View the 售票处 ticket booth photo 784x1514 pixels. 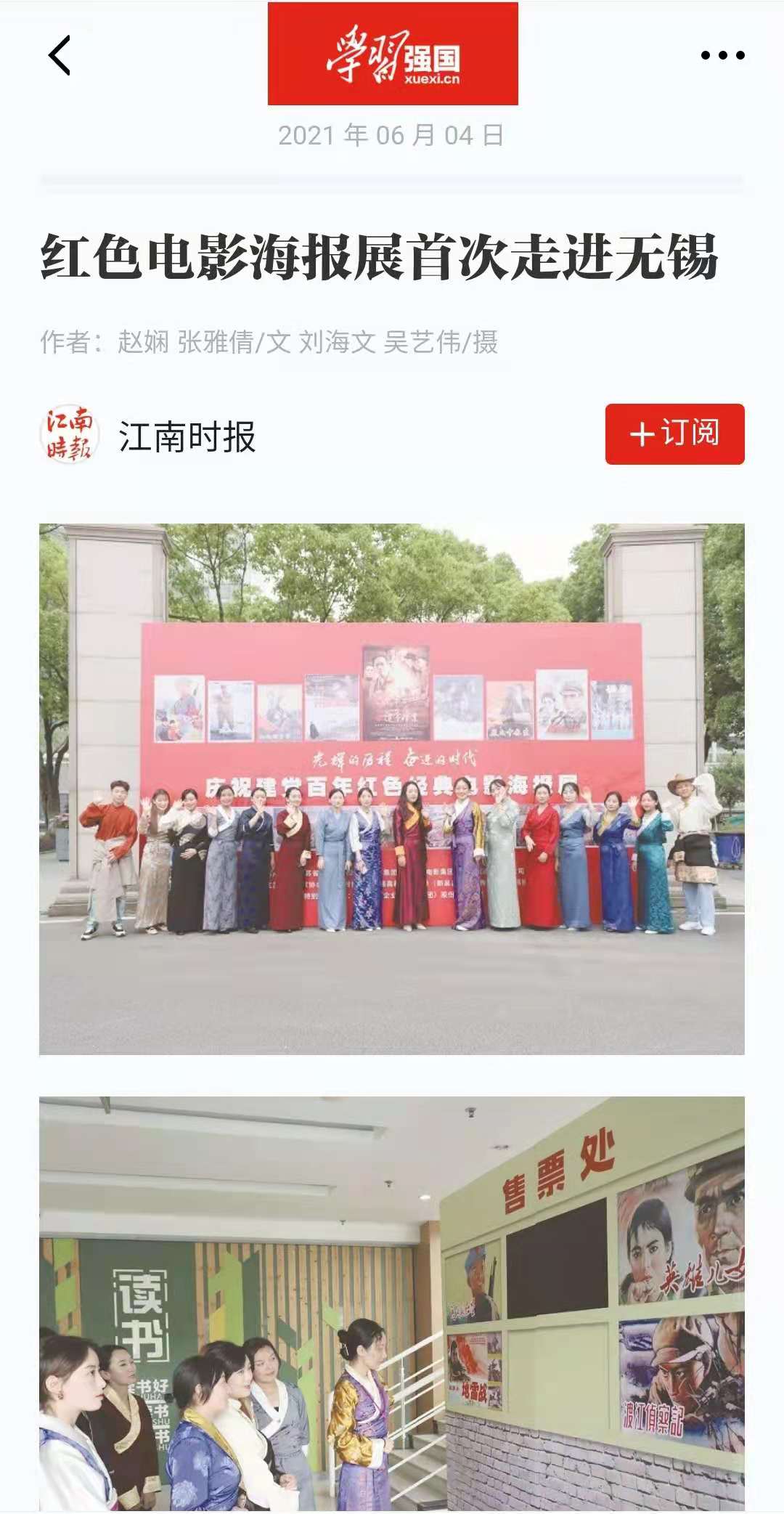click(392, 1304)
